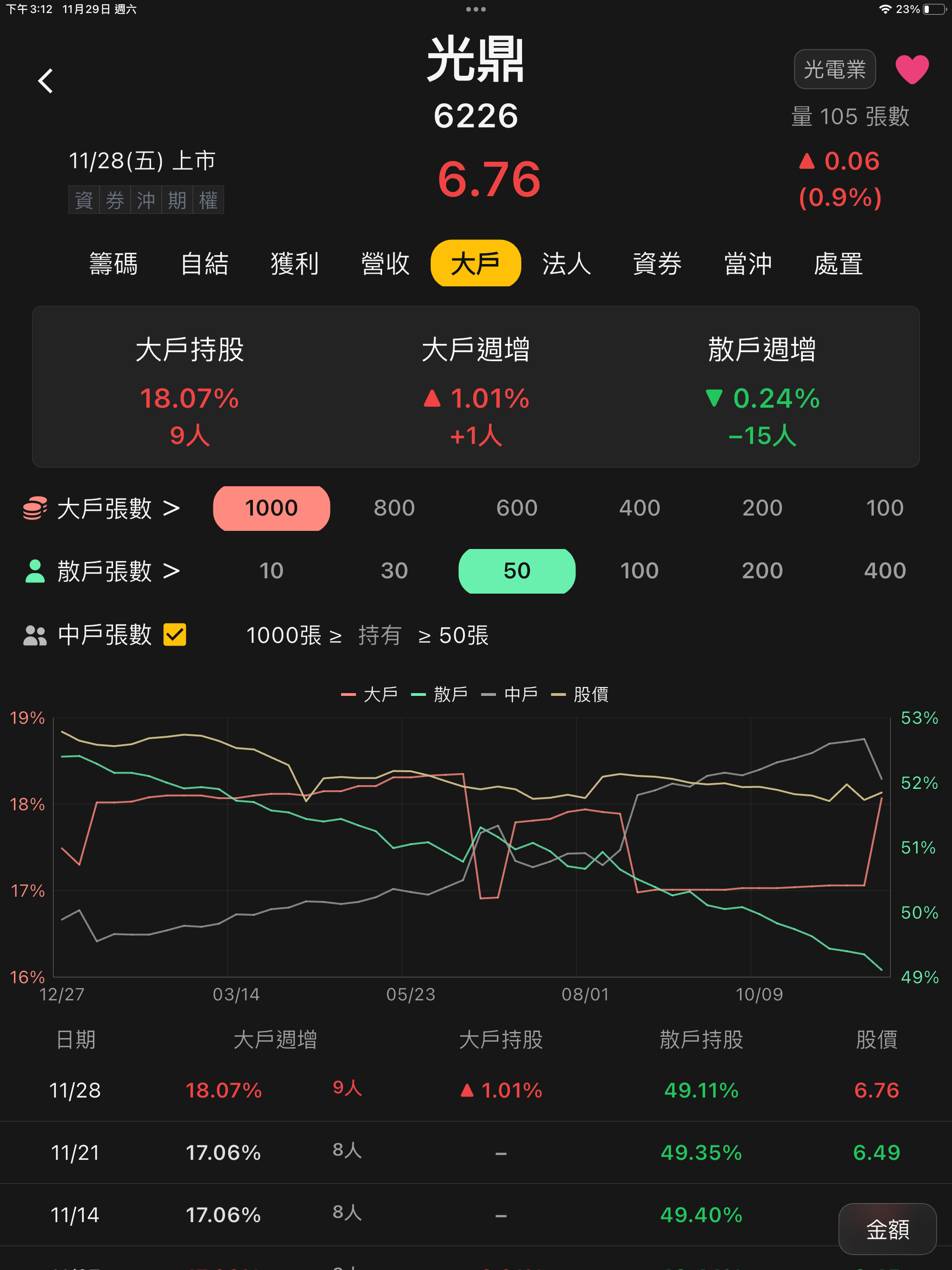
Task: Set 大戶張數 threshold to 400
Action: click(639, 508)
